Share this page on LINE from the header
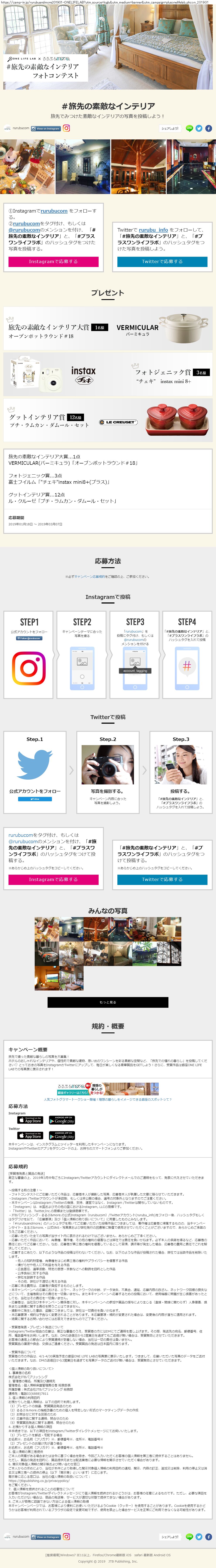 point(189,128)
